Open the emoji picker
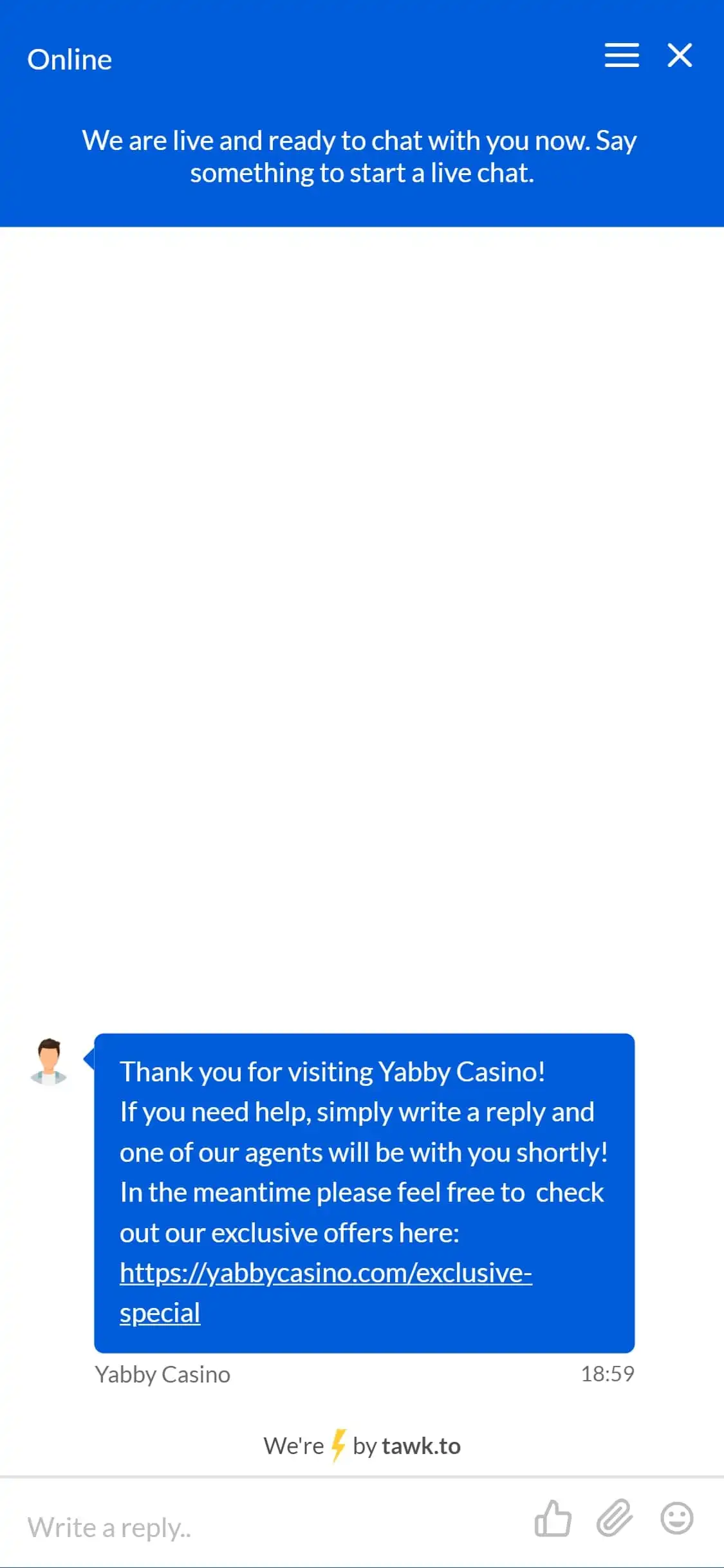The height and width of the screenshot is (1568, 724). tap(676, 1519)
